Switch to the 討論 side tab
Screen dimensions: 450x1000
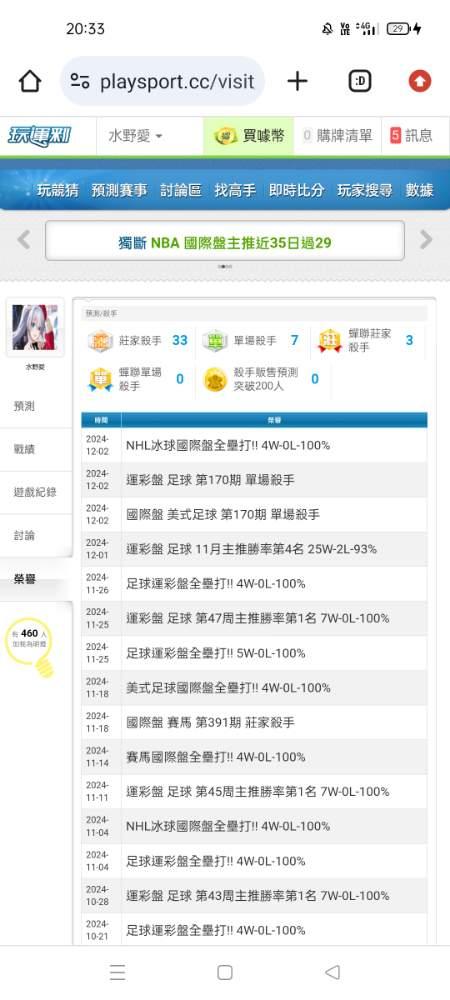pyautogui.click(x=36, y=536)
